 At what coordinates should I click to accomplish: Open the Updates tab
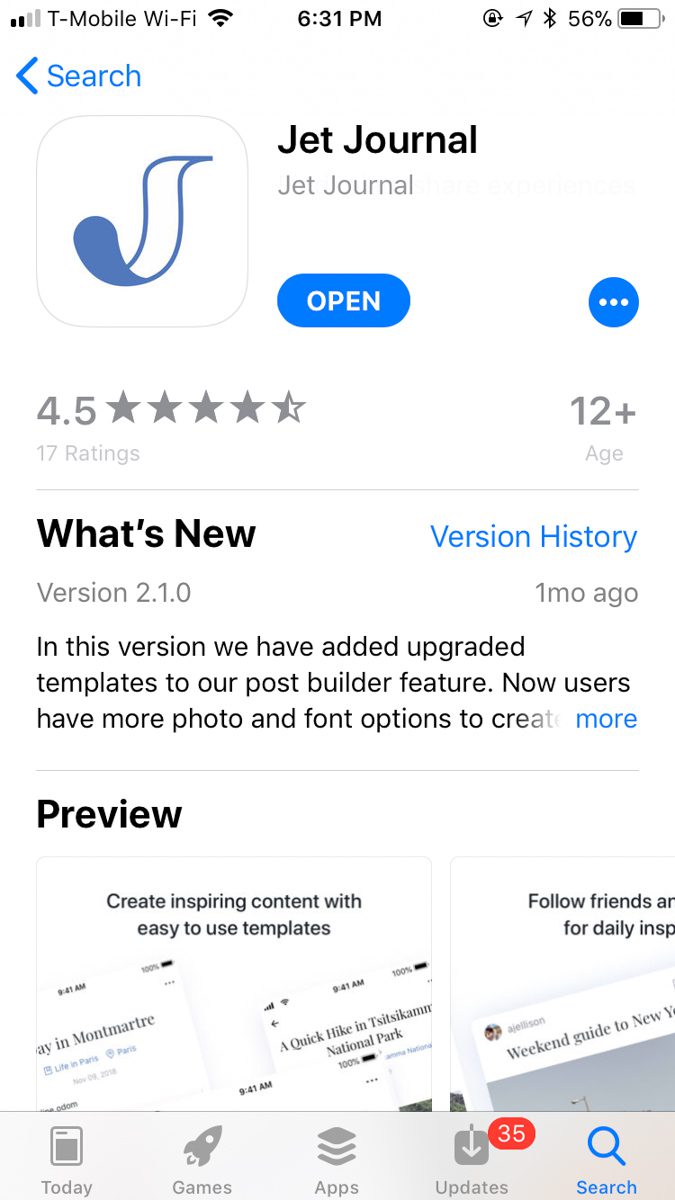[472, 1159]
